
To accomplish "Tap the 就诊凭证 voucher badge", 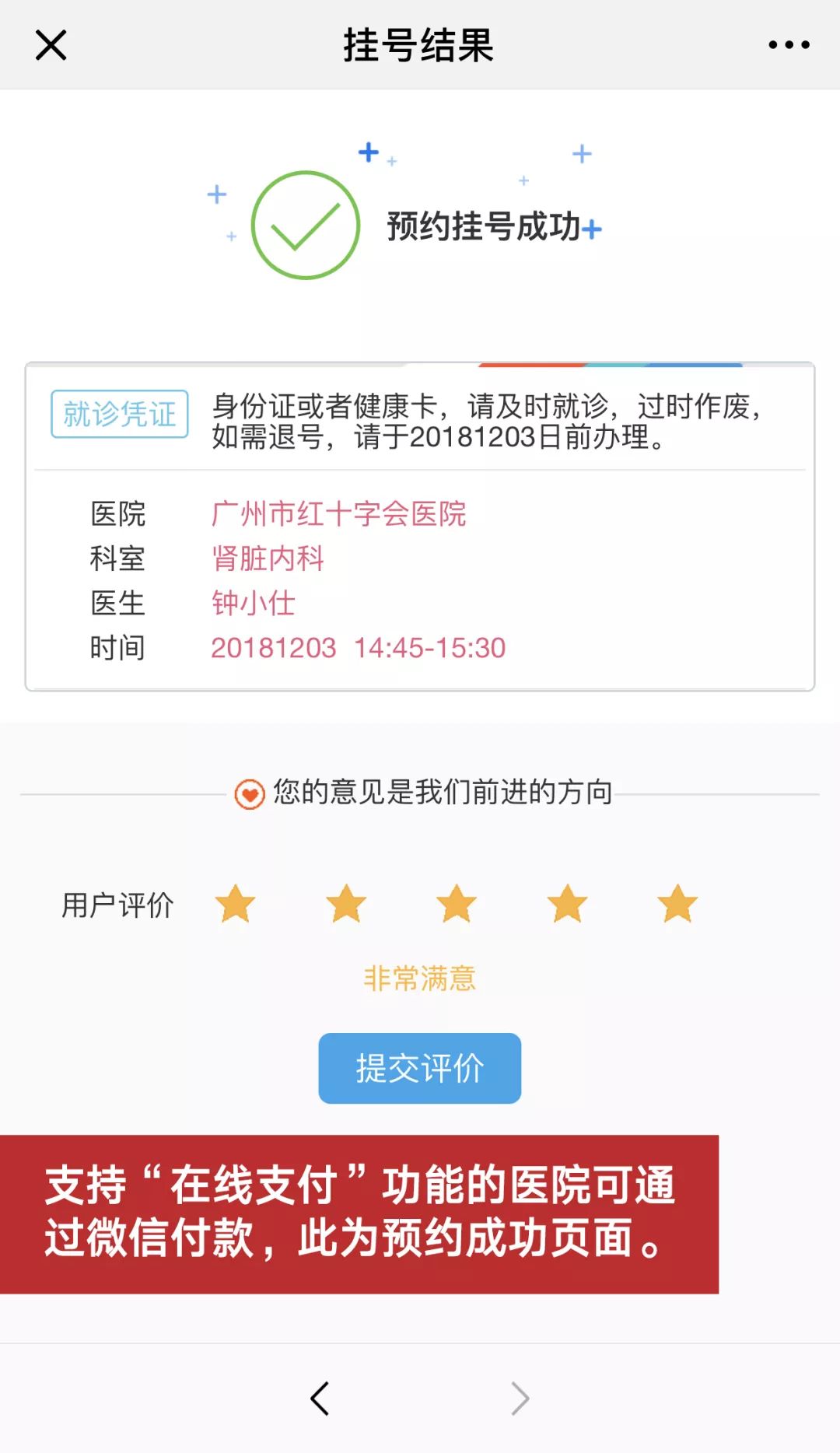I will 121,415.
